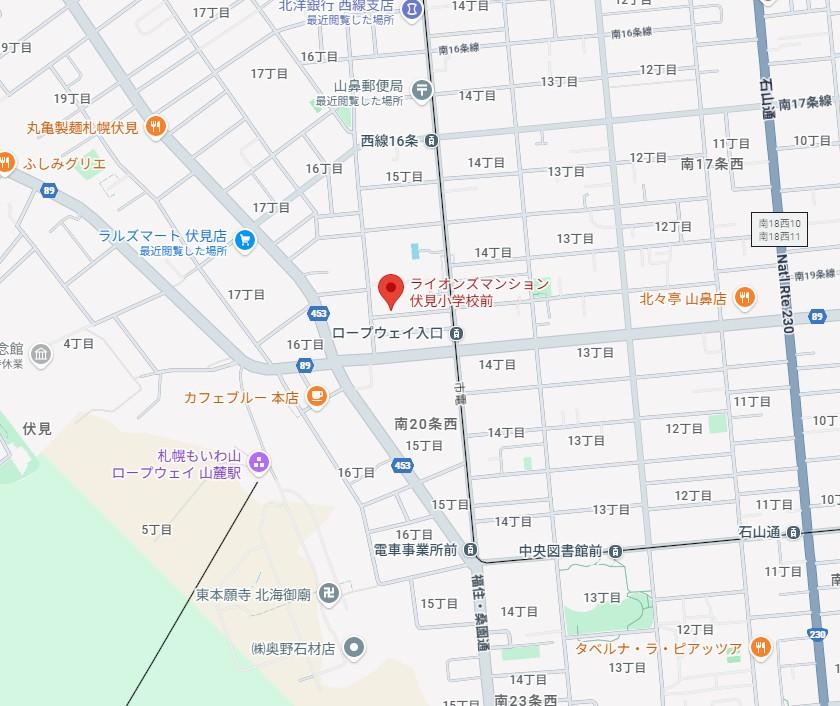Viewport: 840px width, 706px height.
Task: Open the ふしみグリエ restaurant marker
Action: (5, 162)
